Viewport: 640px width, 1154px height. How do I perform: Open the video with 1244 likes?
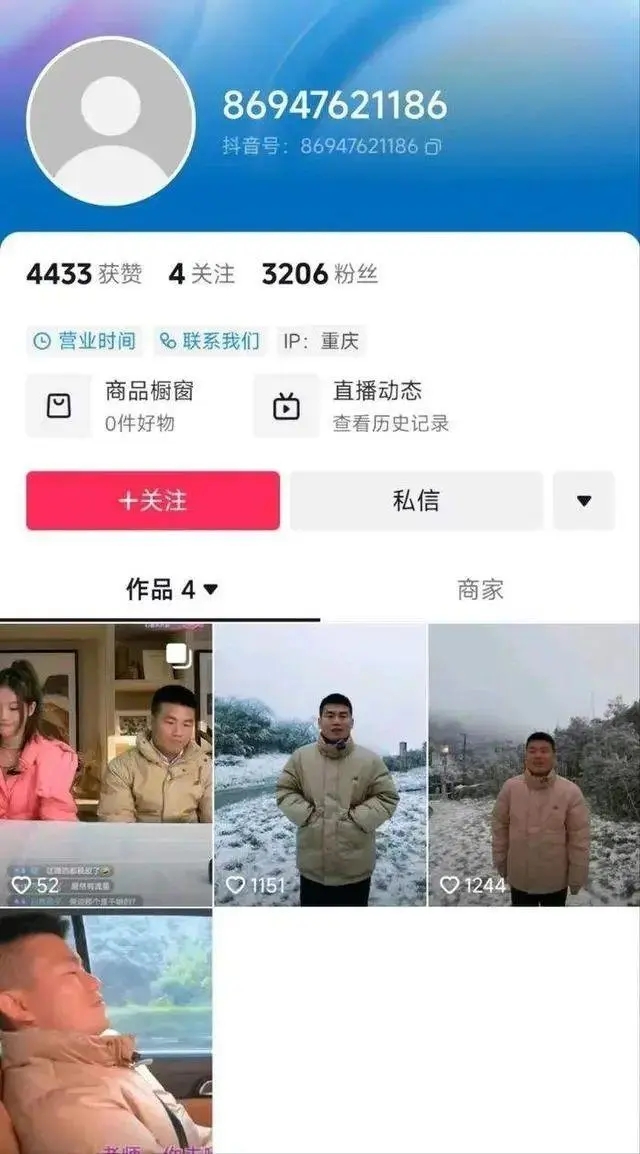[x=534, y=765]
